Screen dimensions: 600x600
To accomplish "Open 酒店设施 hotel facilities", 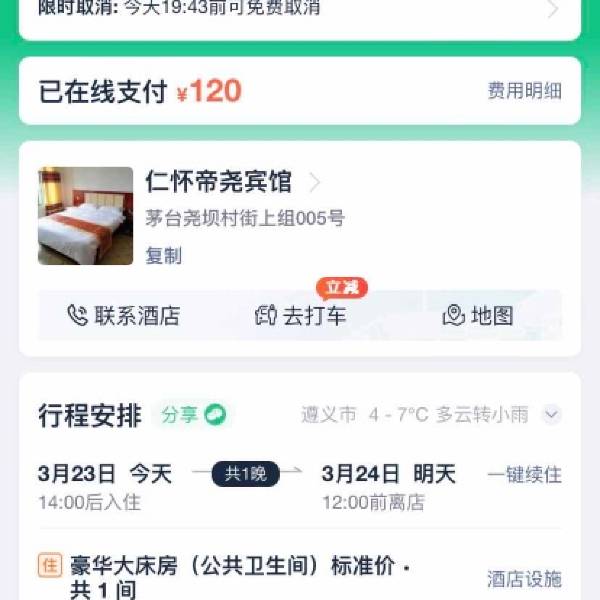I will click(524, 578).
